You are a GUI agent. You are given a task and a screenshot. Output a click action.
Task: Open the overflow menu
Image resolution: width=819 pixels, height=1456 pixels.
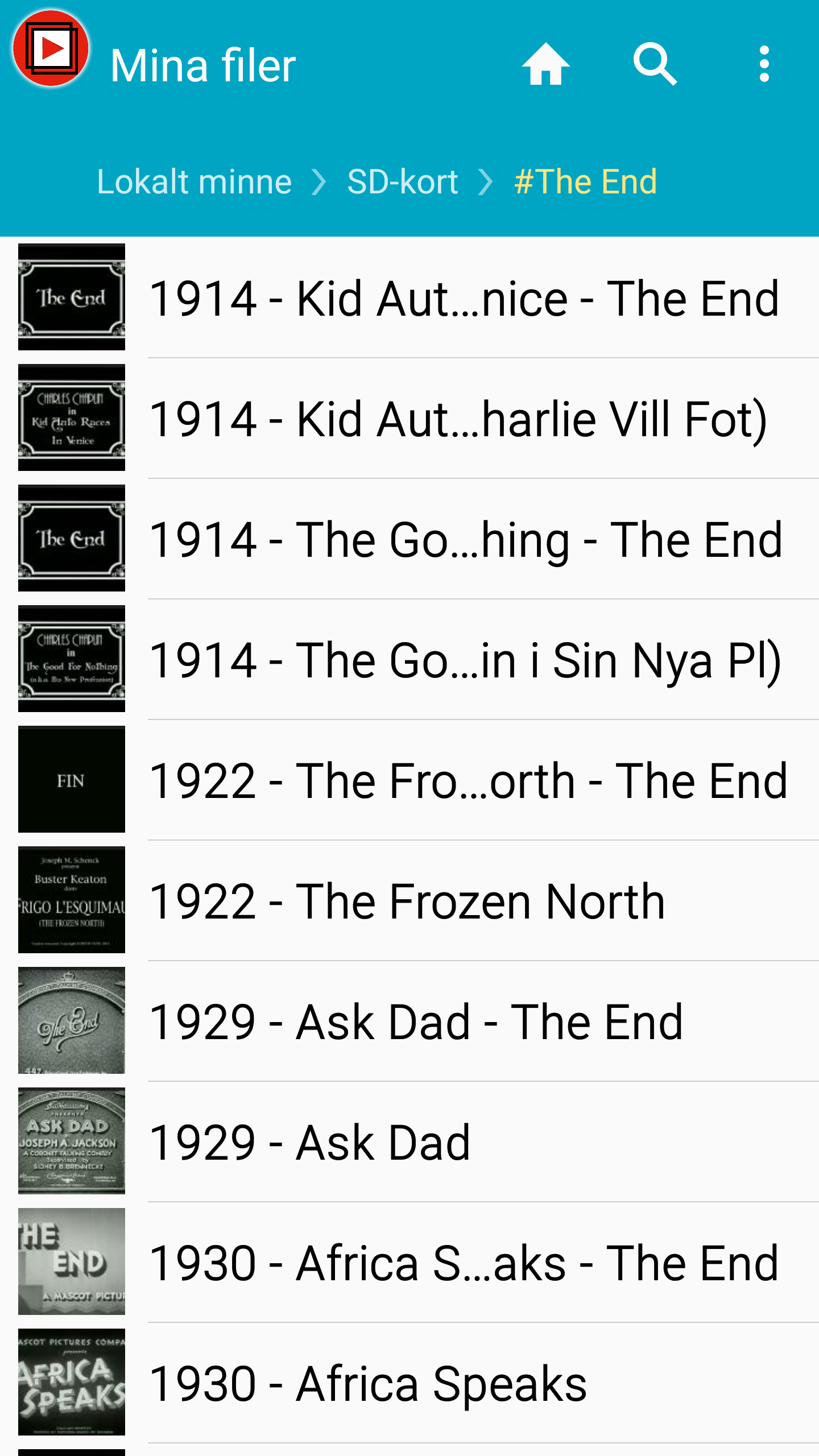[x=764, y=65]
